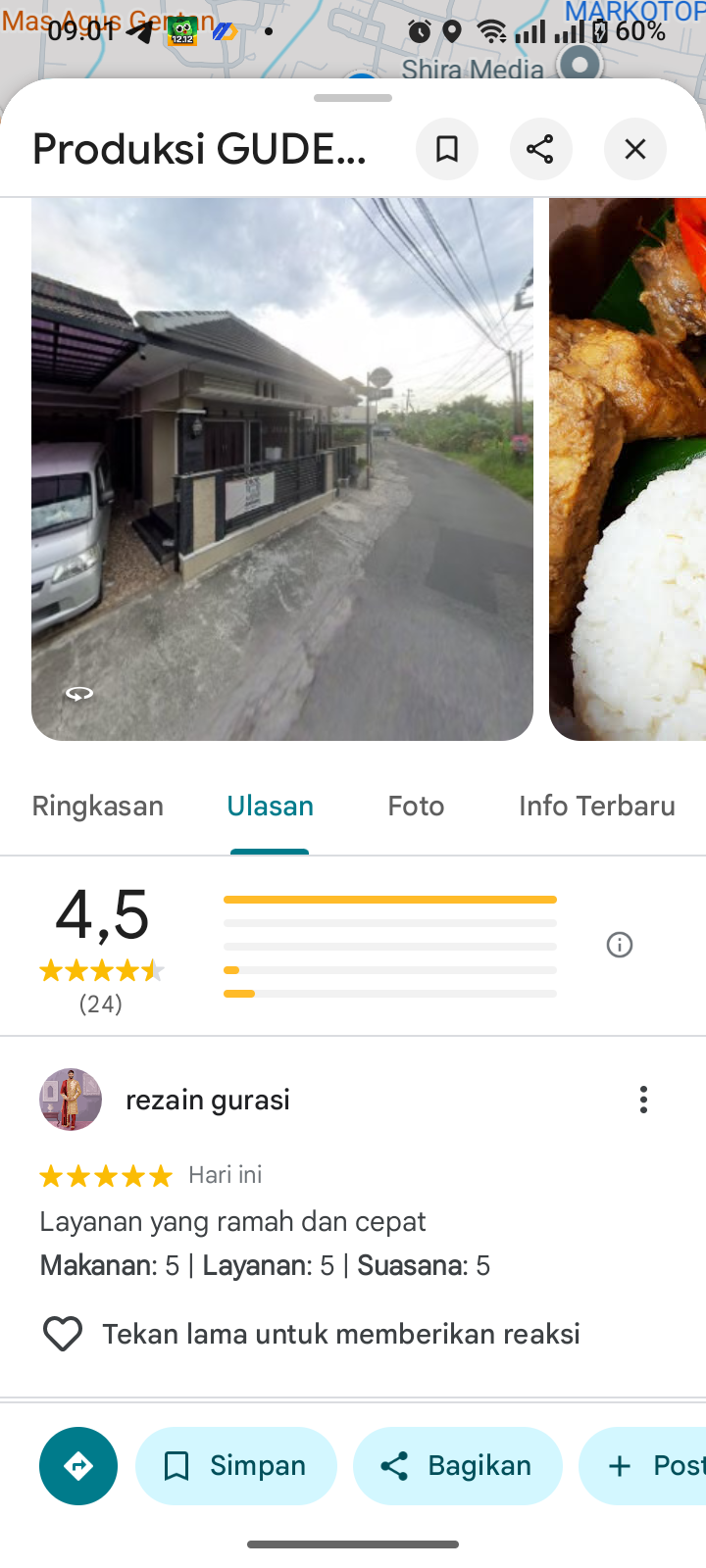Open the Info Terbaru tab

point(597,806)
